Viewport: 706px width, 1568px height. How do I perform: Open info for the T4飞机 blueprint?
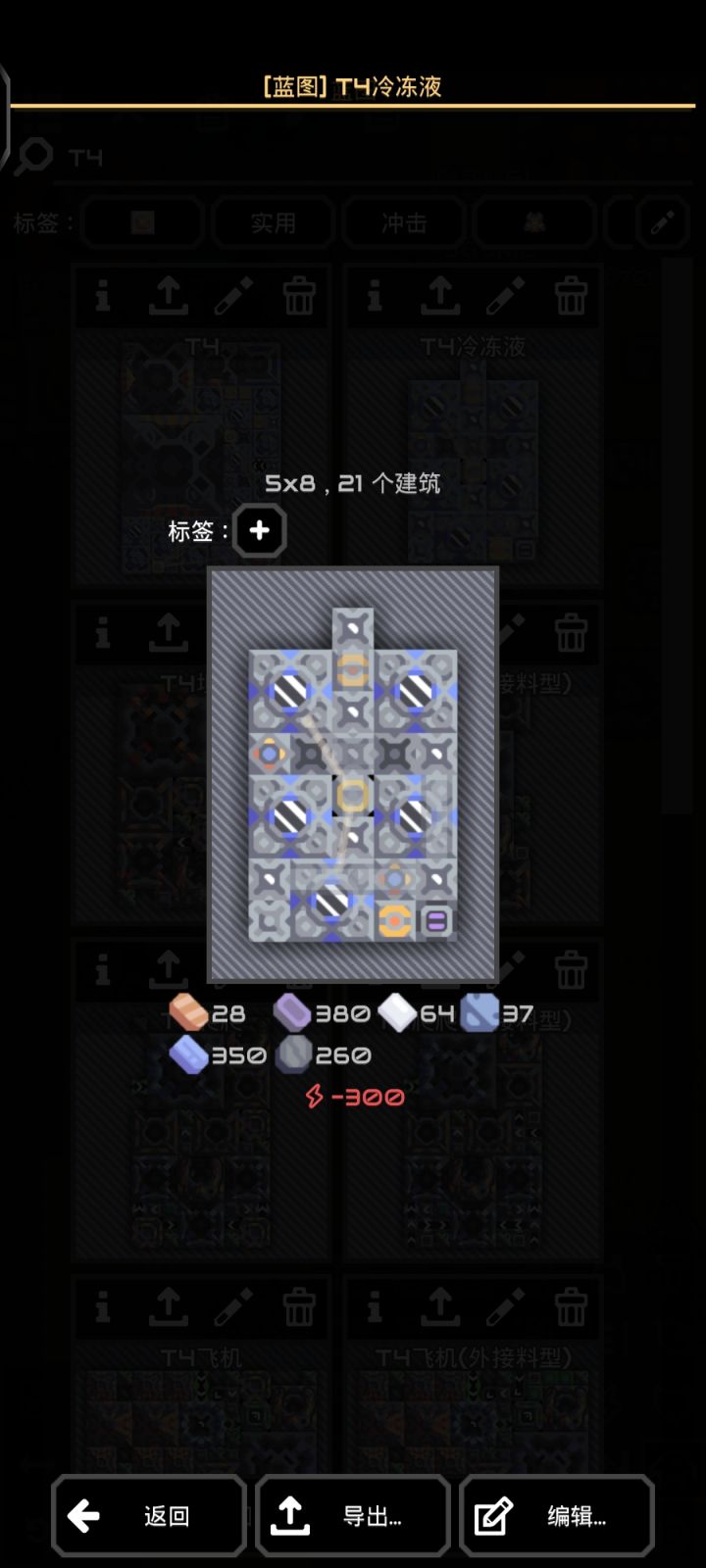click(104, 1307)
